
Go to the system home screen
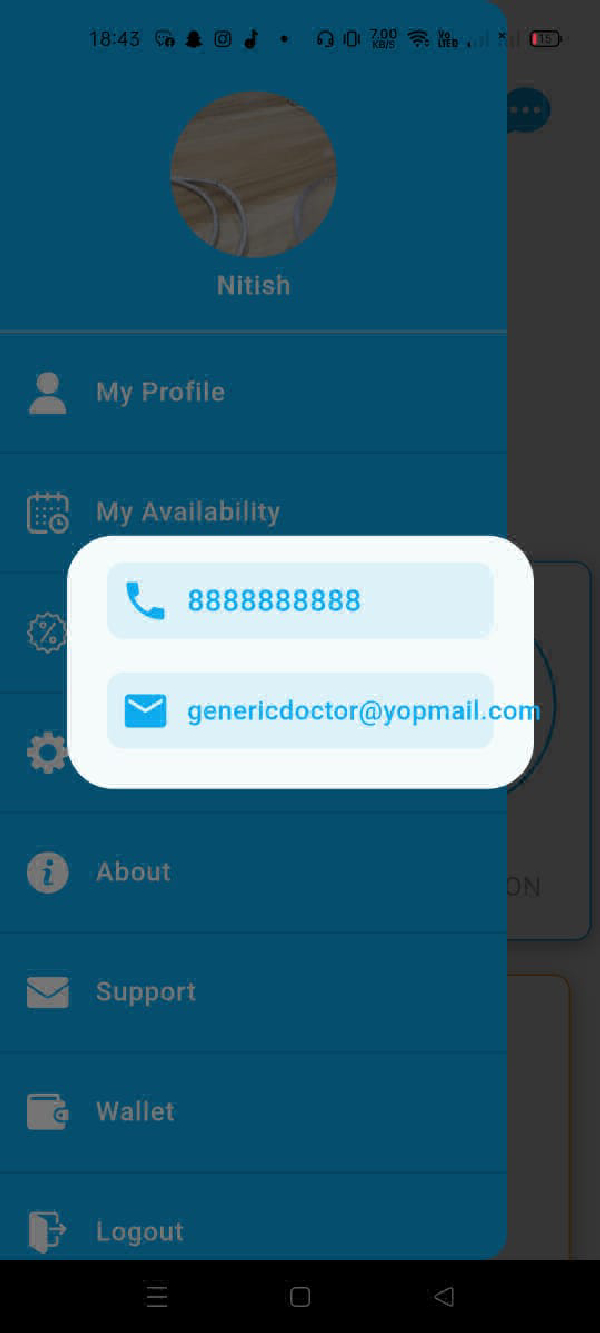coord(299,1297)
